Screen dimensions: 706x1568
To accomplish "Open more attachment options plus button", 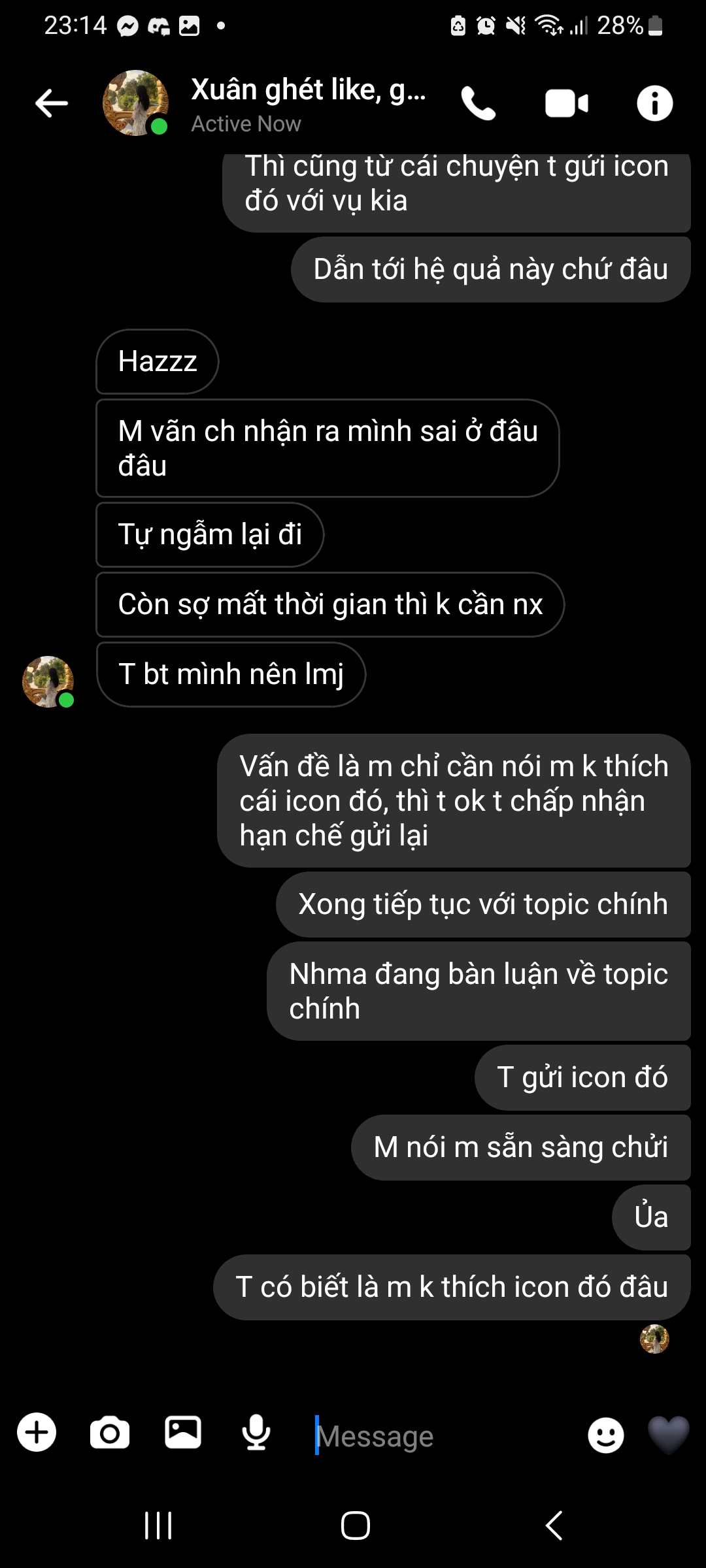I will [37, 1434].
